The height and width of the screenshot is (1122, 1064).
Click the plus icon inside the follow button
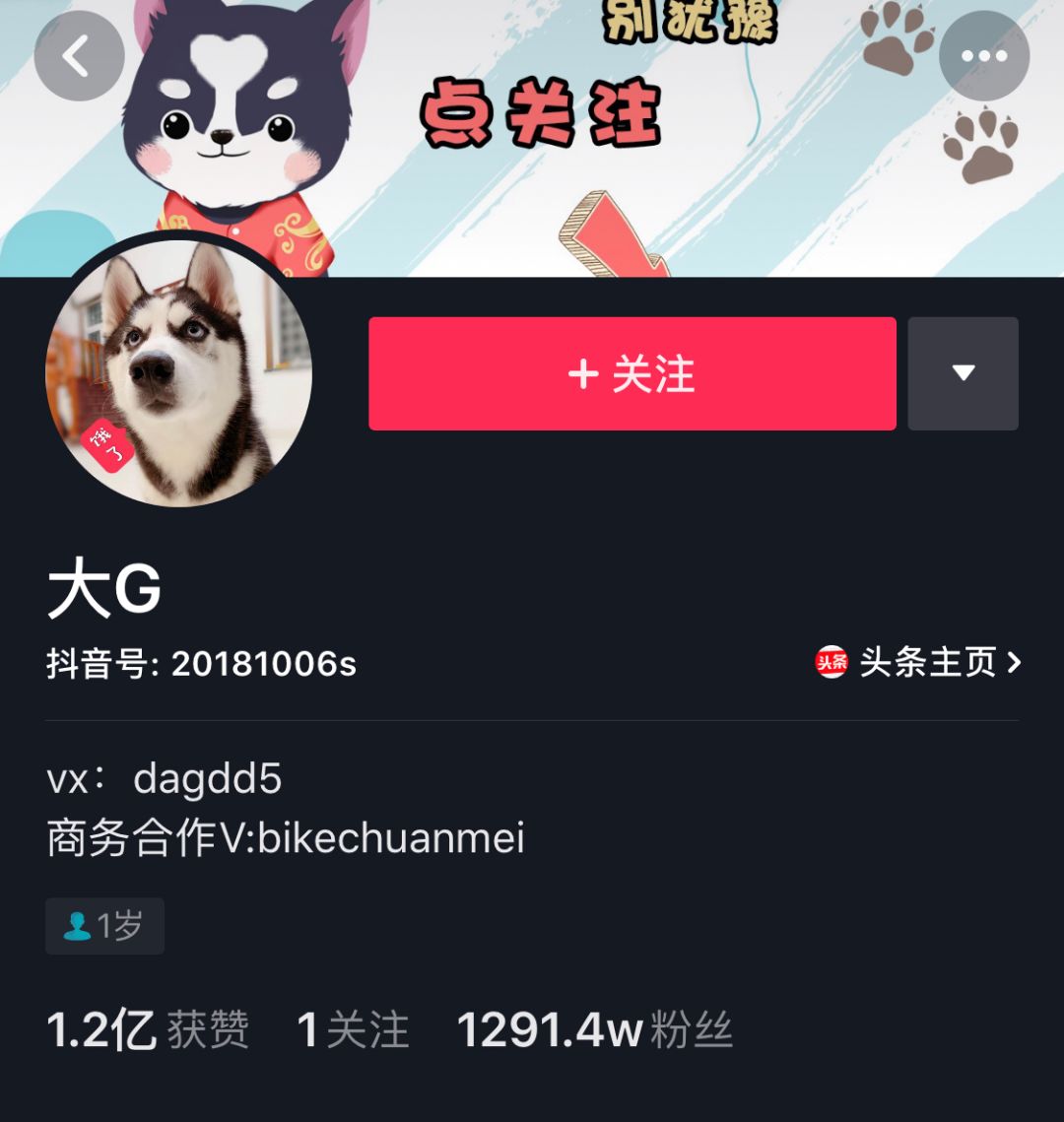(x=584, y=372)
